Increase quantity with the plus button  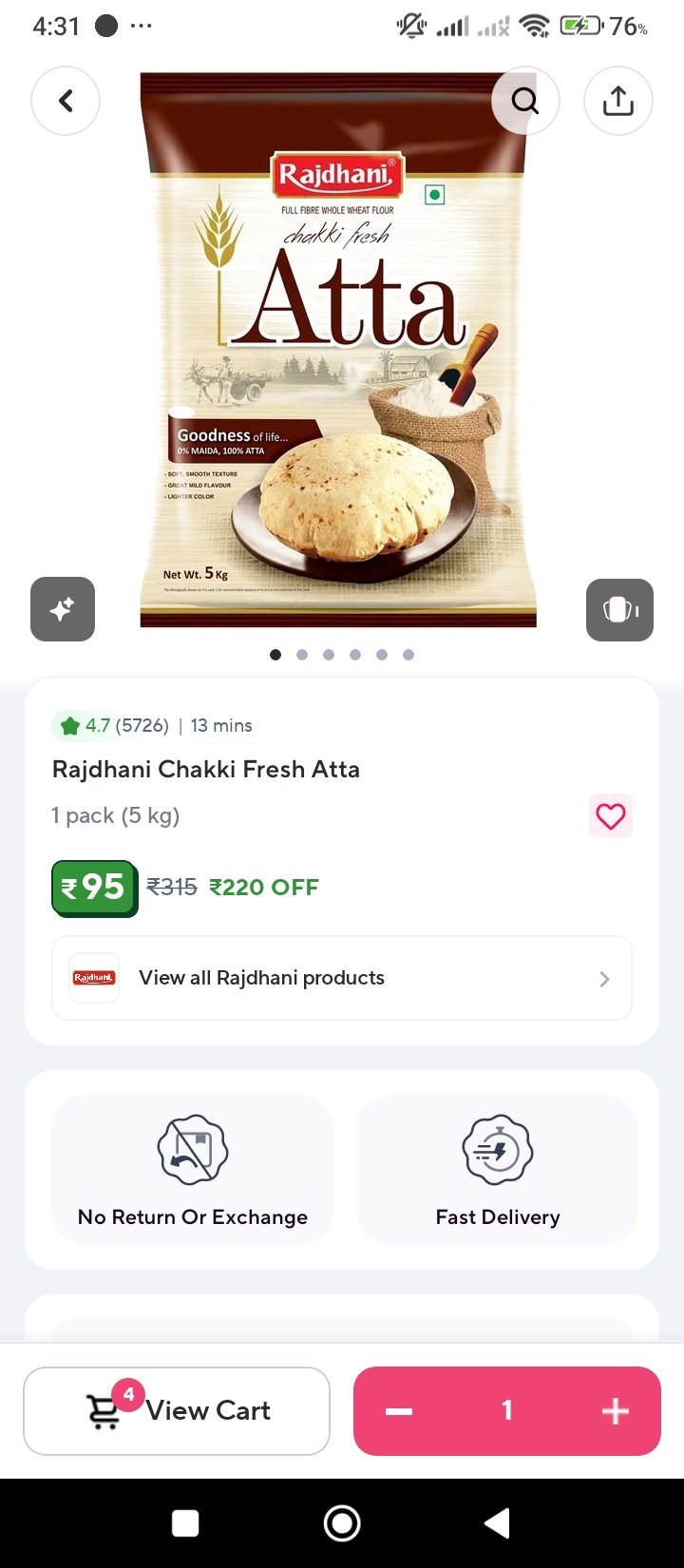(x=616, y=1411)
